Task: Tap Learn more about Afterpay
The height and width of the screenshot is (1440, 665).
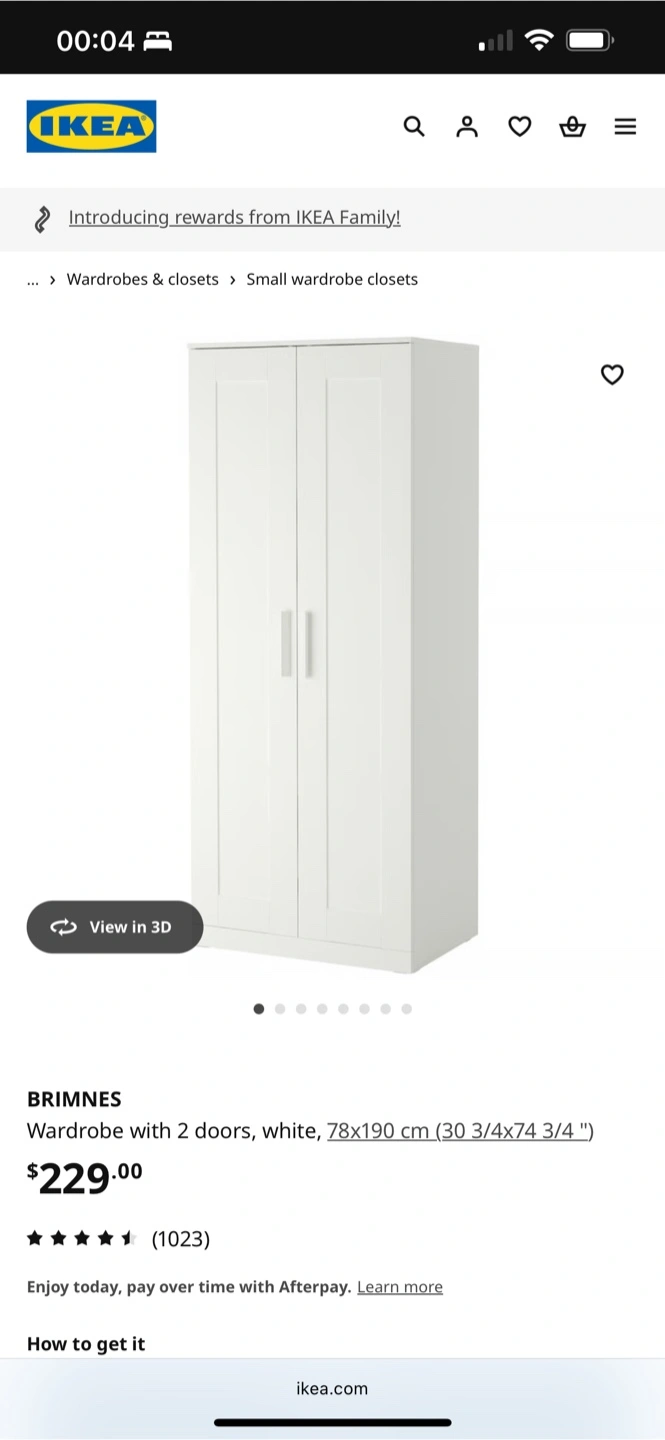Action: coord(400,1287)
